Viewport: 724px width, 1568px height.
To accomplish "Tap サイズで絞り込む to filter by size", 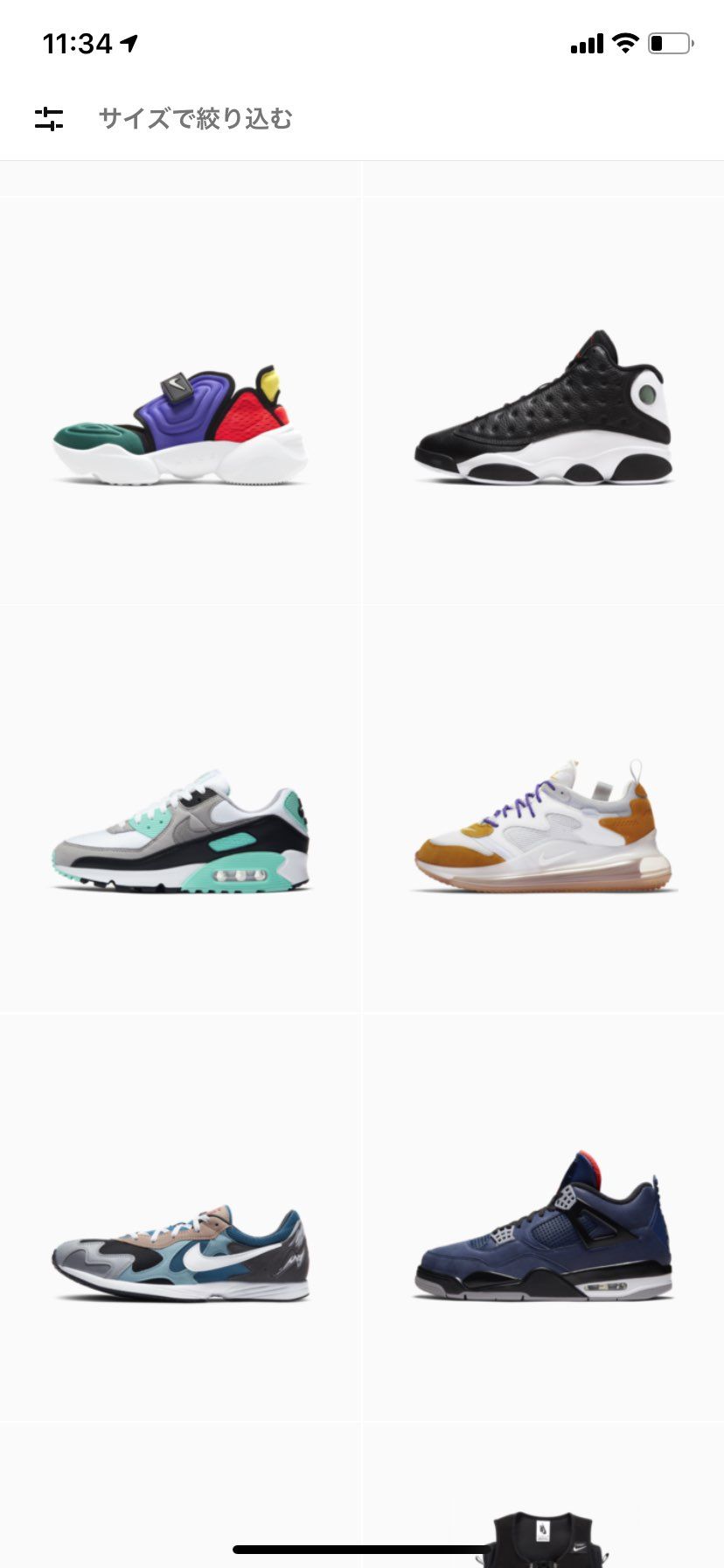I will click(195, 118).
